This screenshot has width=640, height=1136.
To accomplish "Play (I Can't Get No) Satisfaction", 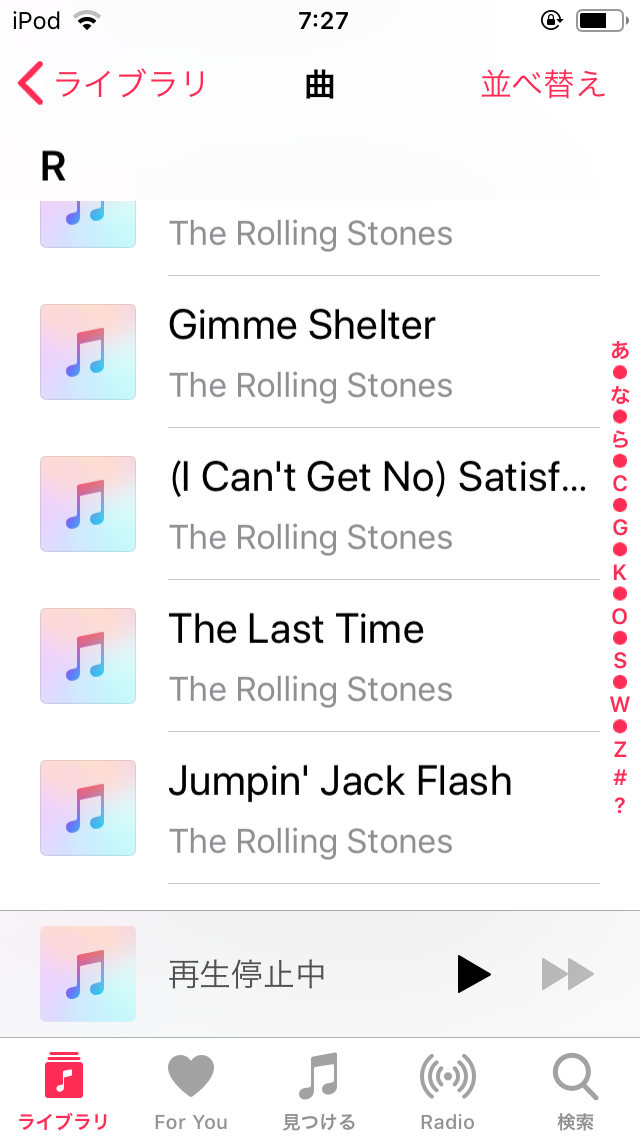I will 320,504.
